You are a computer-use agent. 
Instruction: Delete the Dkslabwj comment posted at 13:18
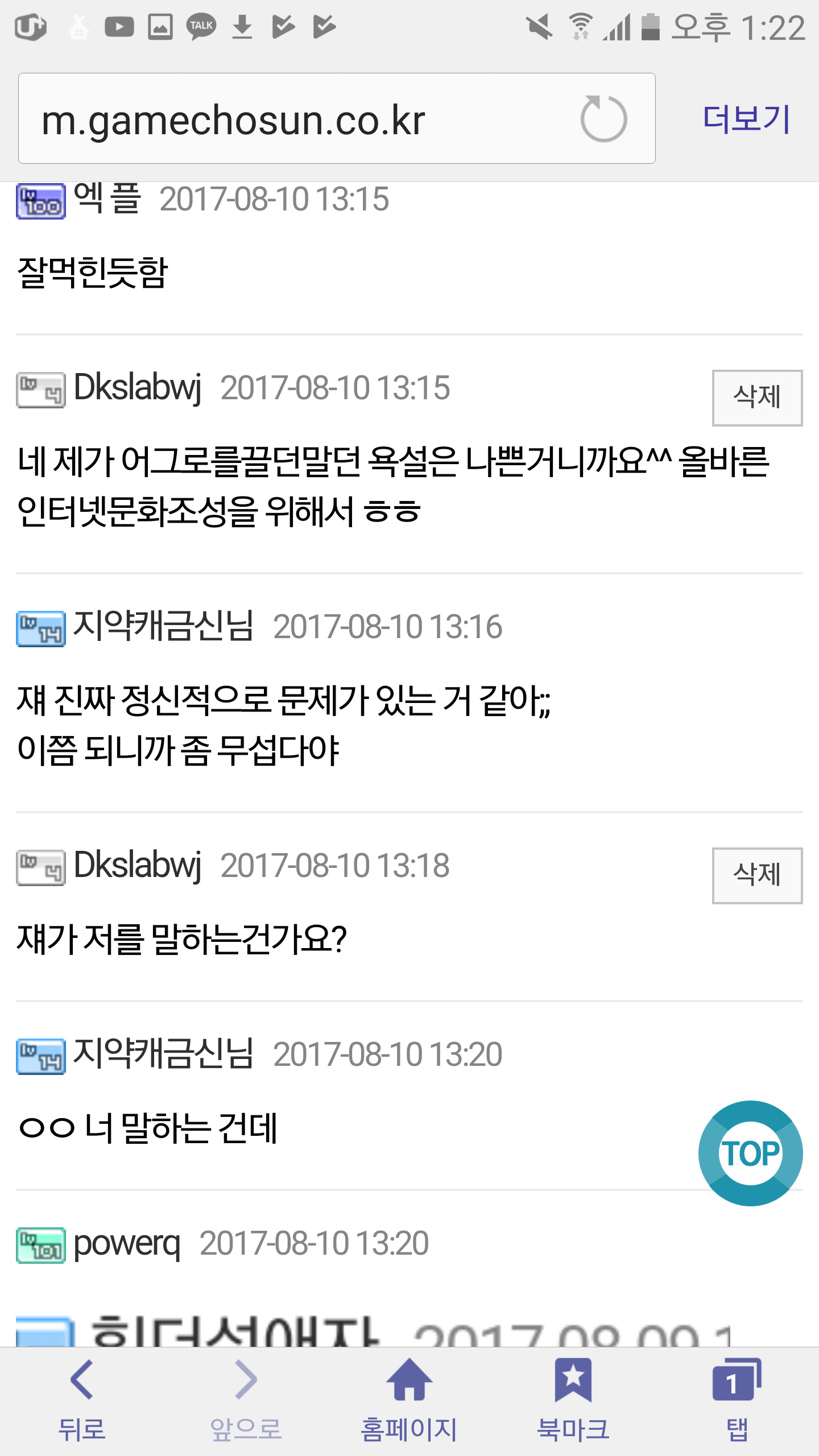757,875
